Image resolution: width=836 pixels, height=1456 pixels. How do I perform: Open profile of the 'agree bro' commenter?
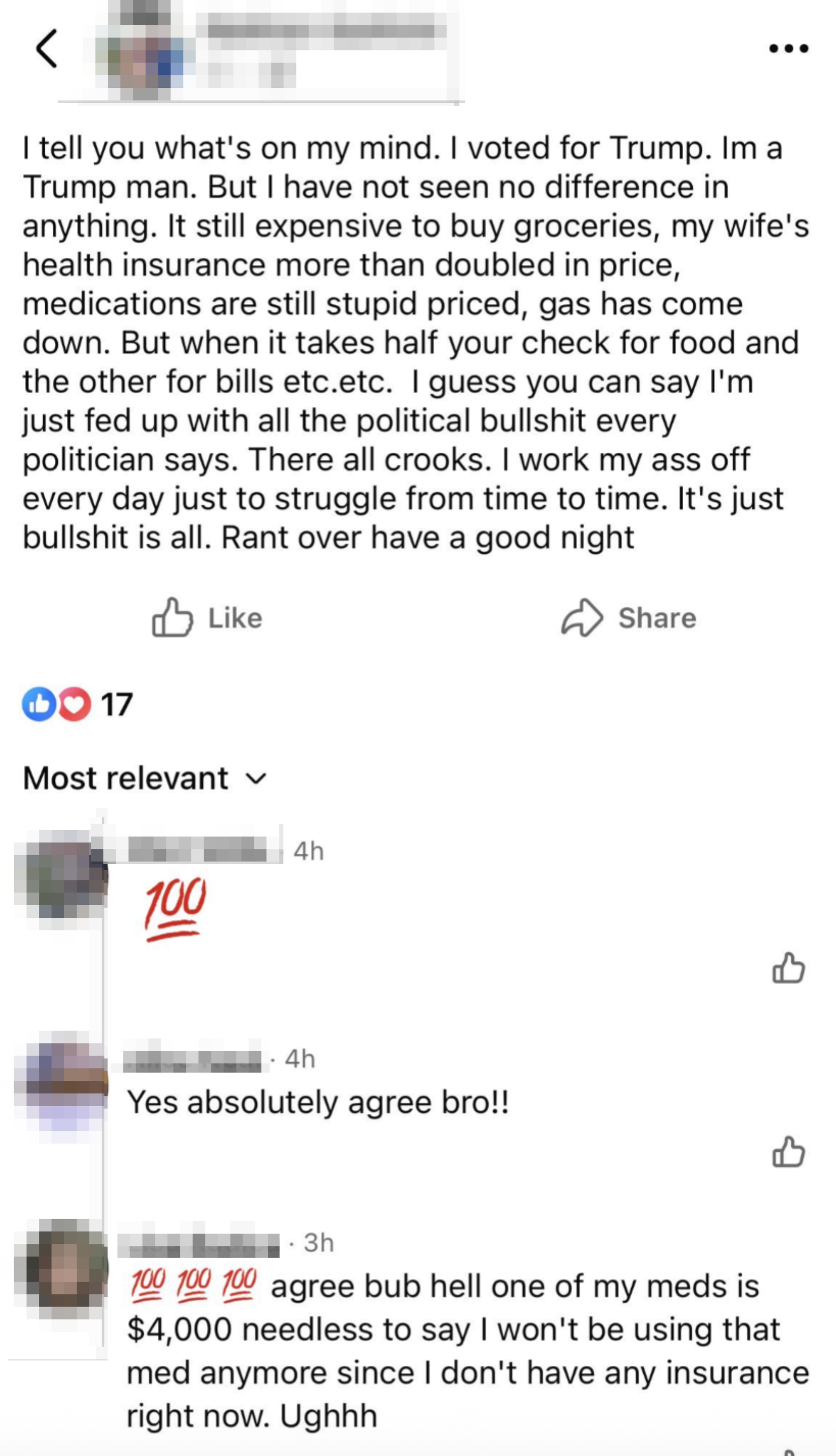(x=62, y=1080)
